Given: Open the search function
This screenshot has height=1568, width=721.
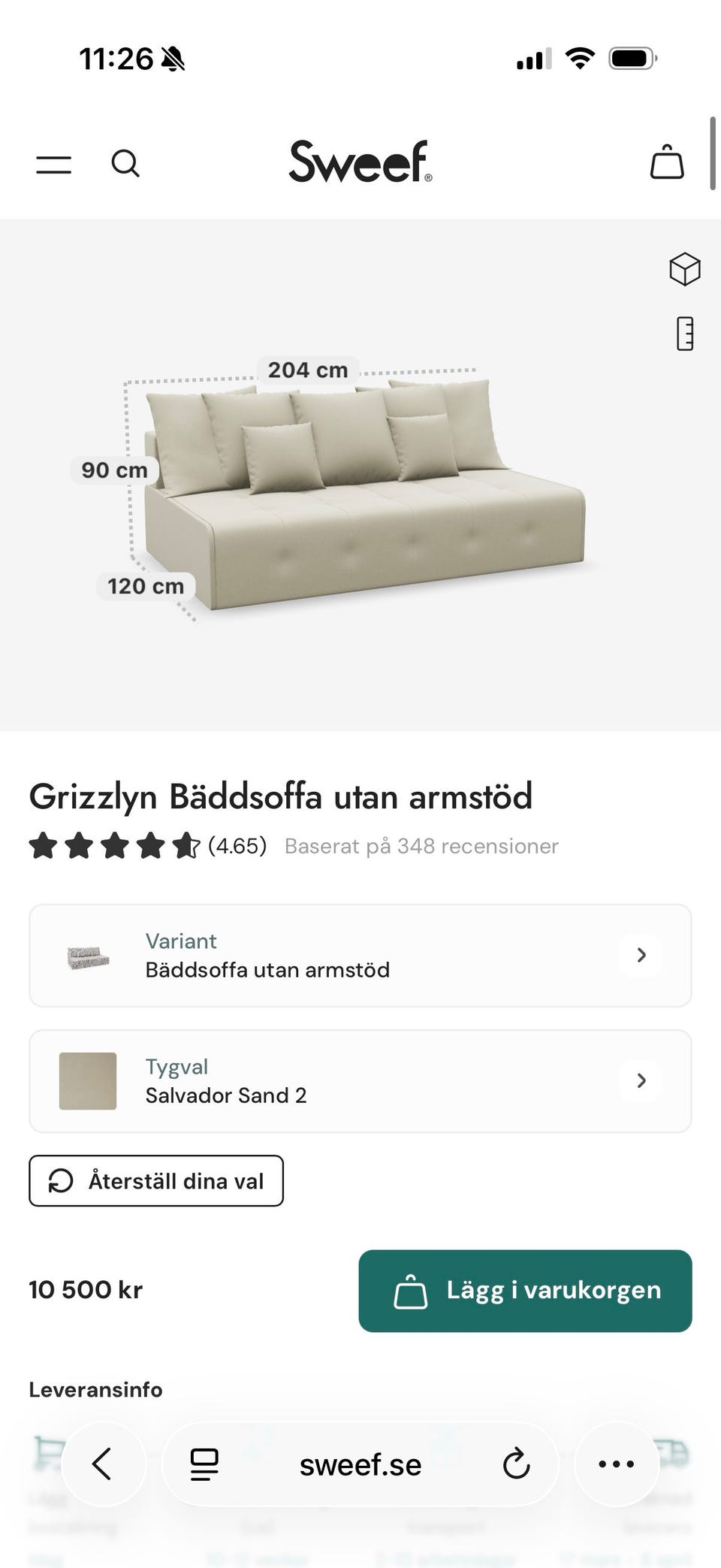Looking at the screenshot, I should 126,163.
